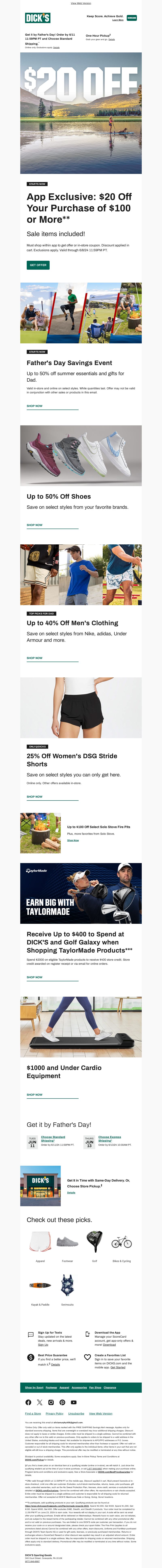Shop Now for 40% Off Men's Clothing
The height and width of the screenshot is (1568, 162).
click(x=35, y=658)
